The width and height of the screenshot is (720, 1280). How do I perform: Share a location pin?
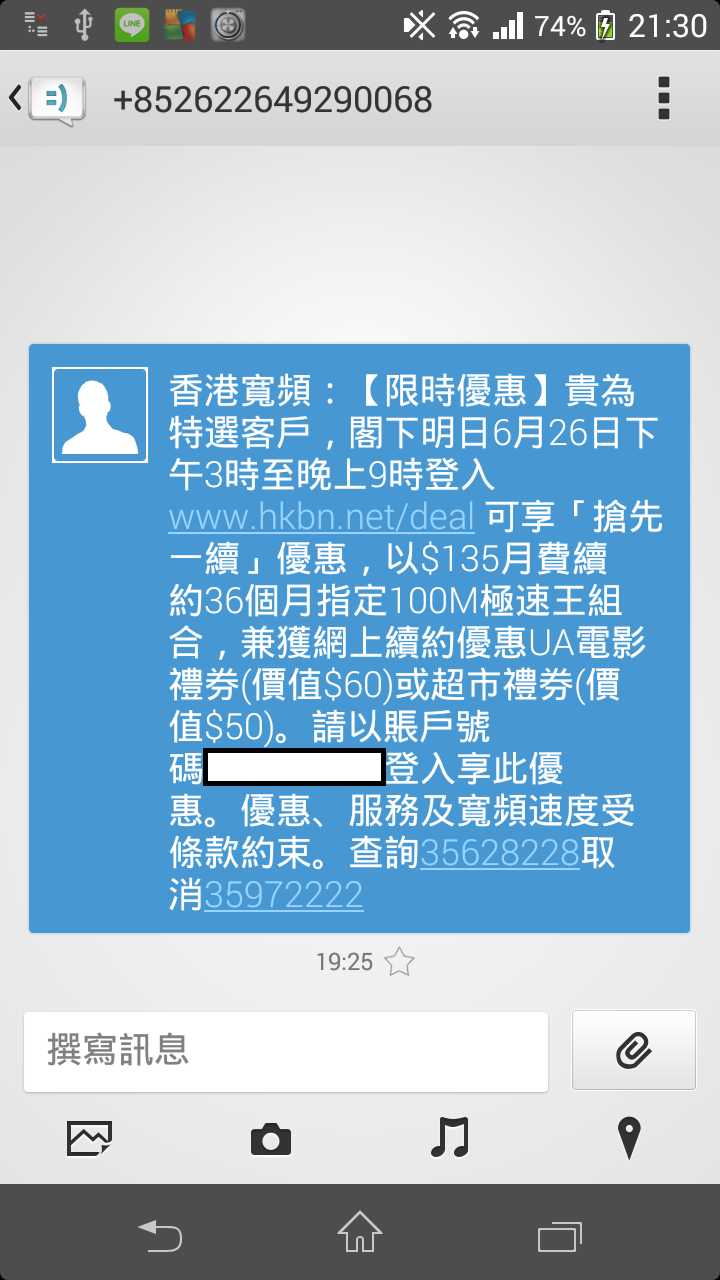click(x=628, y=1138)
